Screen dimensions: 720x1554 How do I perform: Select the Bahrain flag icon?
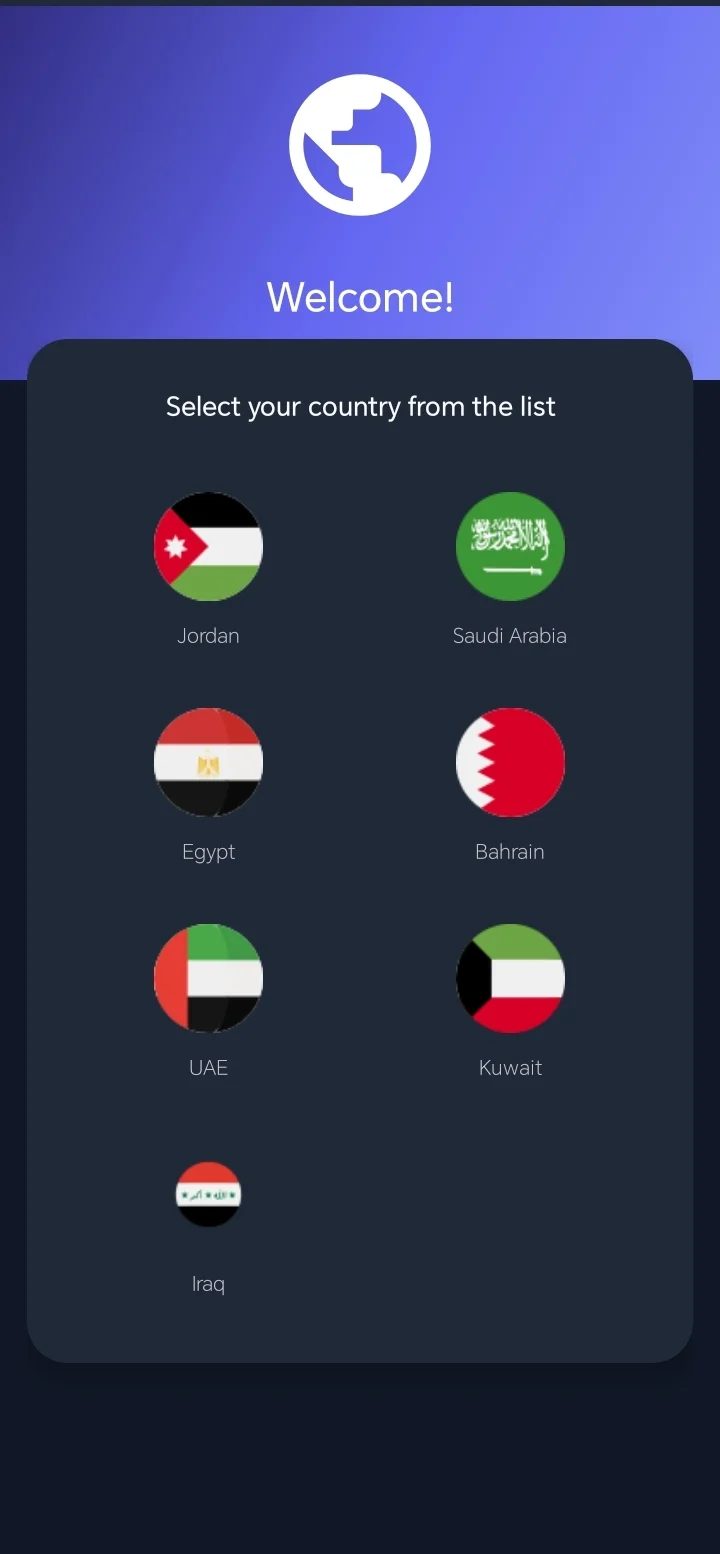point(510,762)
